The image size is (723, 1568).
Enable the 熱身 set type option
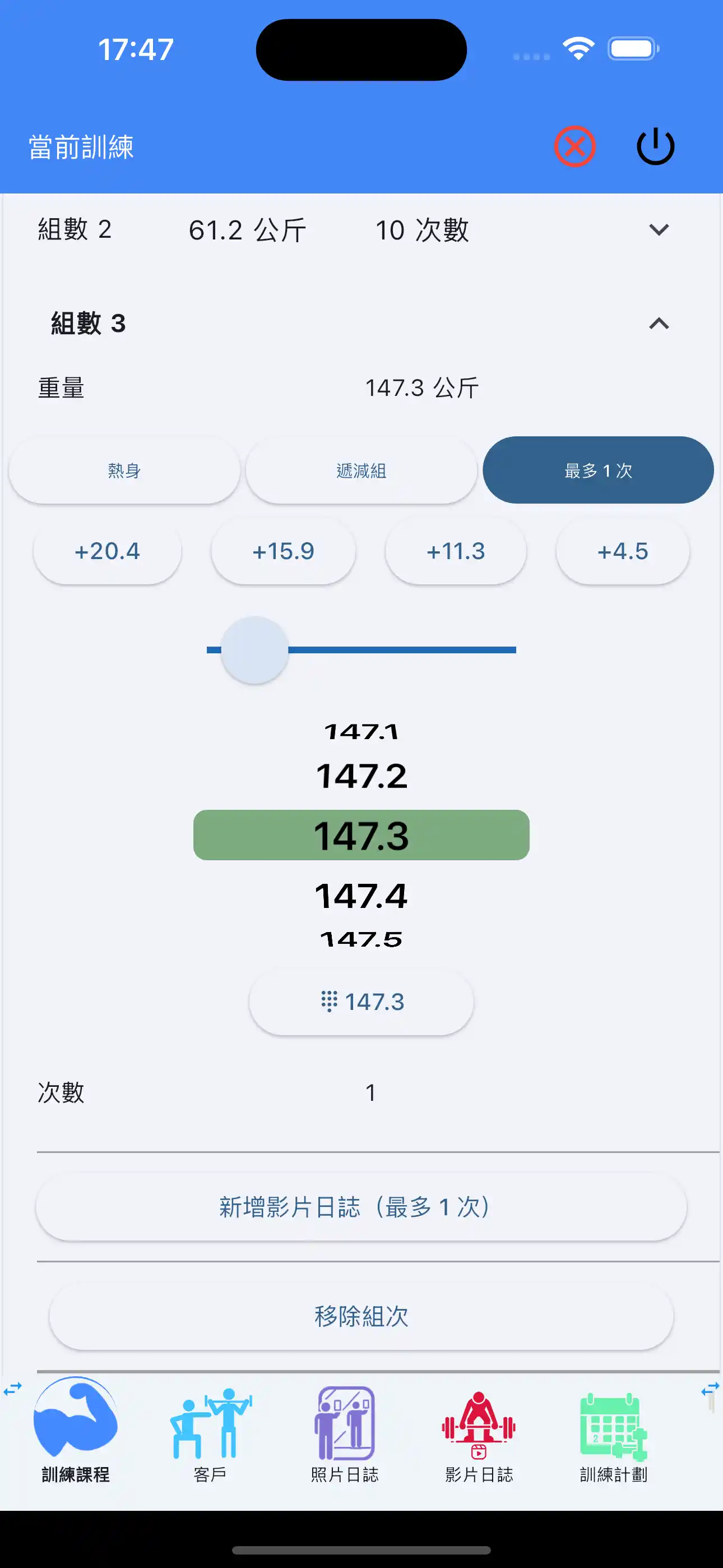click(124, 470)
